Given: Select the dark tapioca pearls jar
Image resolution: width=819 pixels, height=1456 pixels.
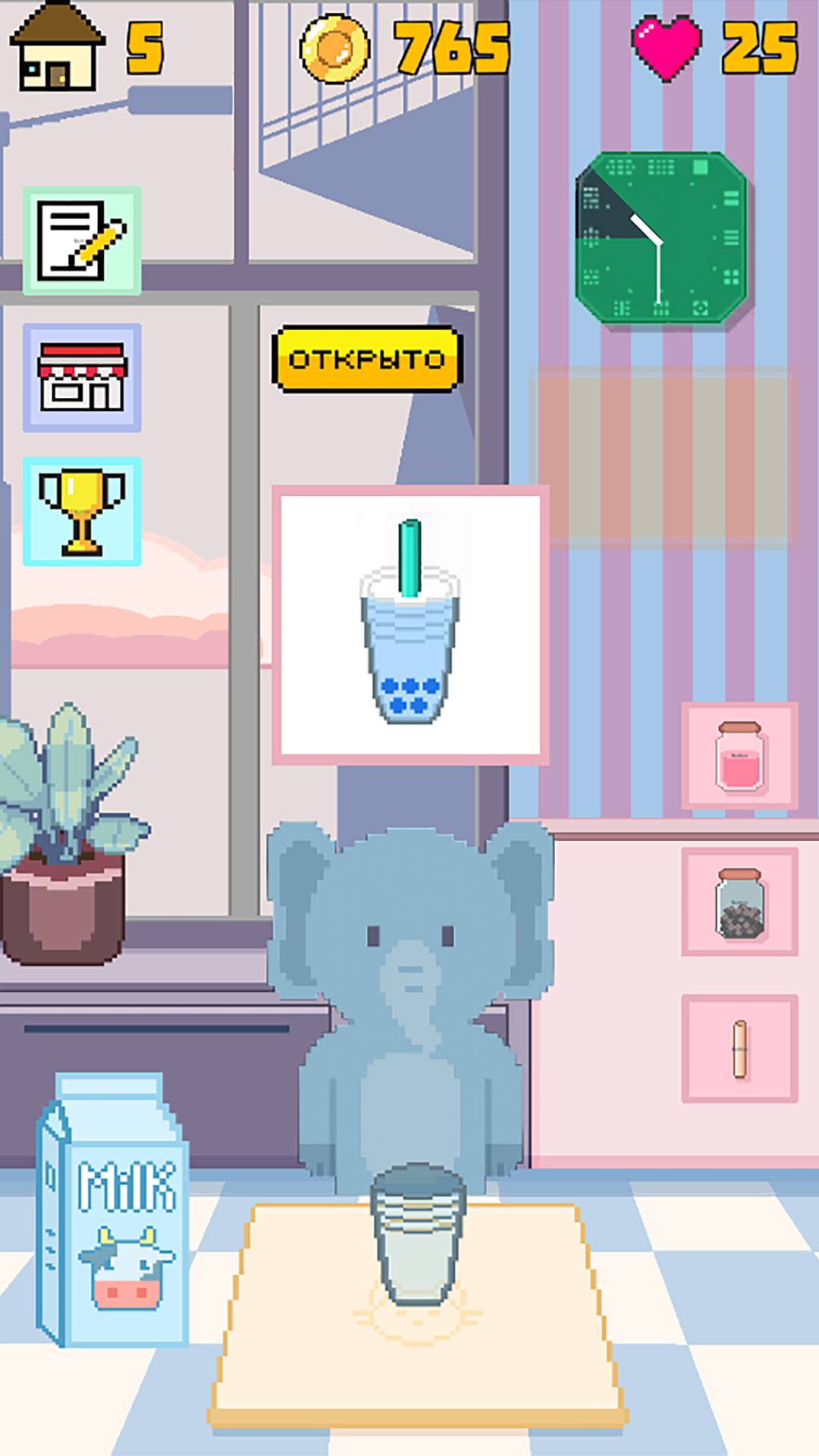Looking at the screenshot, I should click(x=739, y=902).
